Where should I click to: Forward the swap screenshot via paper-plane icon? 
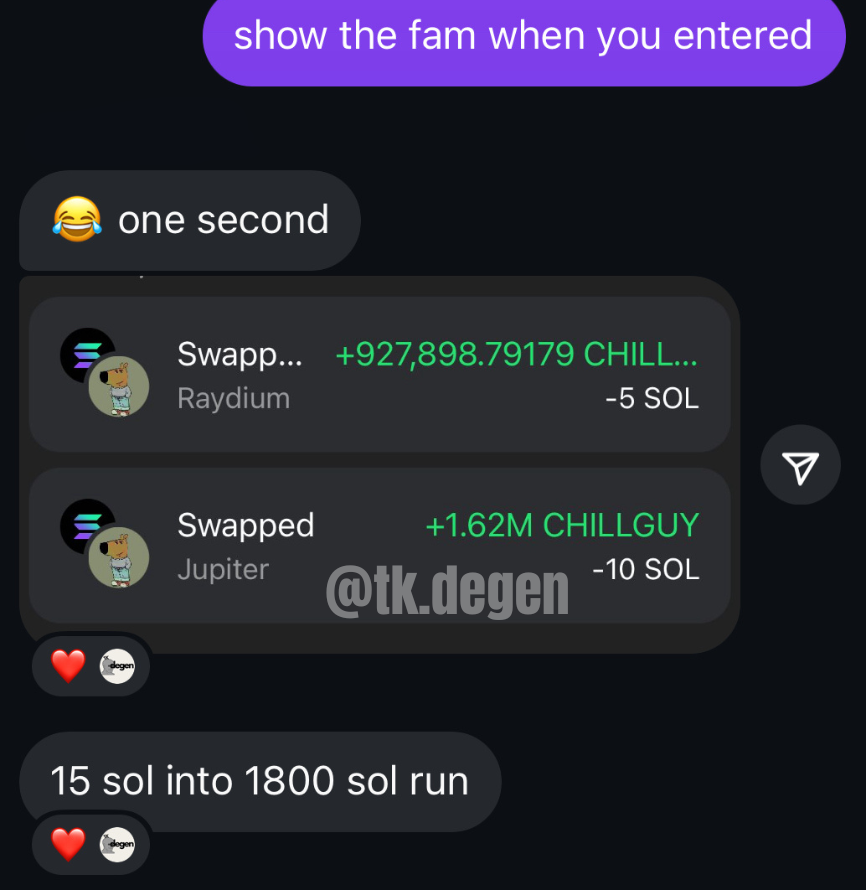pyautogui.click(x=800, y=465)
